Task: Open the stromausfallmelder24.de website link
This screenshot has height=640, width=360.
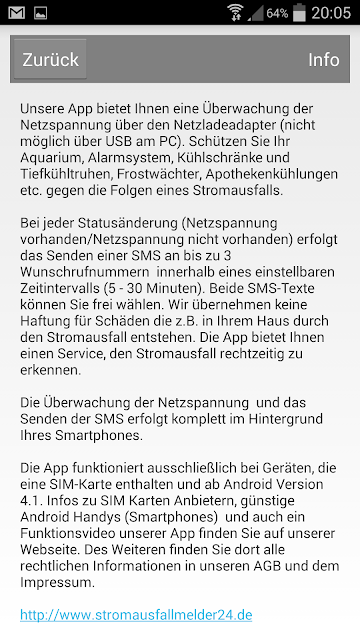Action: (136, 615)
